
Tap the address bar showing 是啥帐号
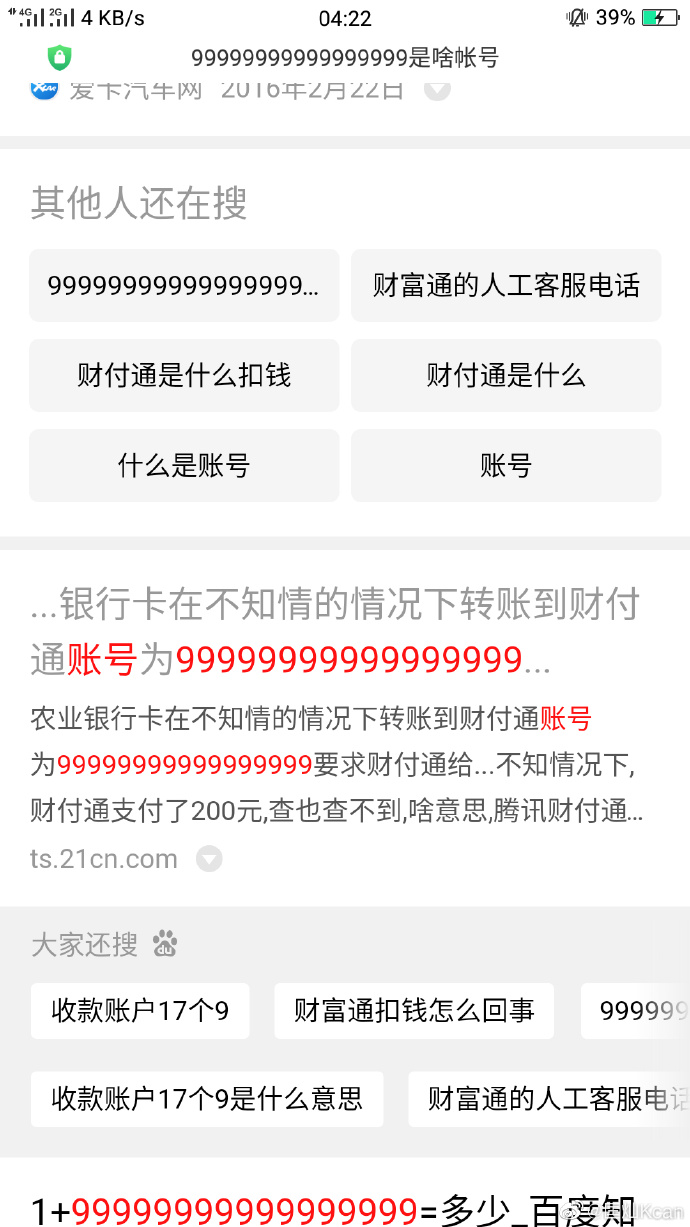345,58
